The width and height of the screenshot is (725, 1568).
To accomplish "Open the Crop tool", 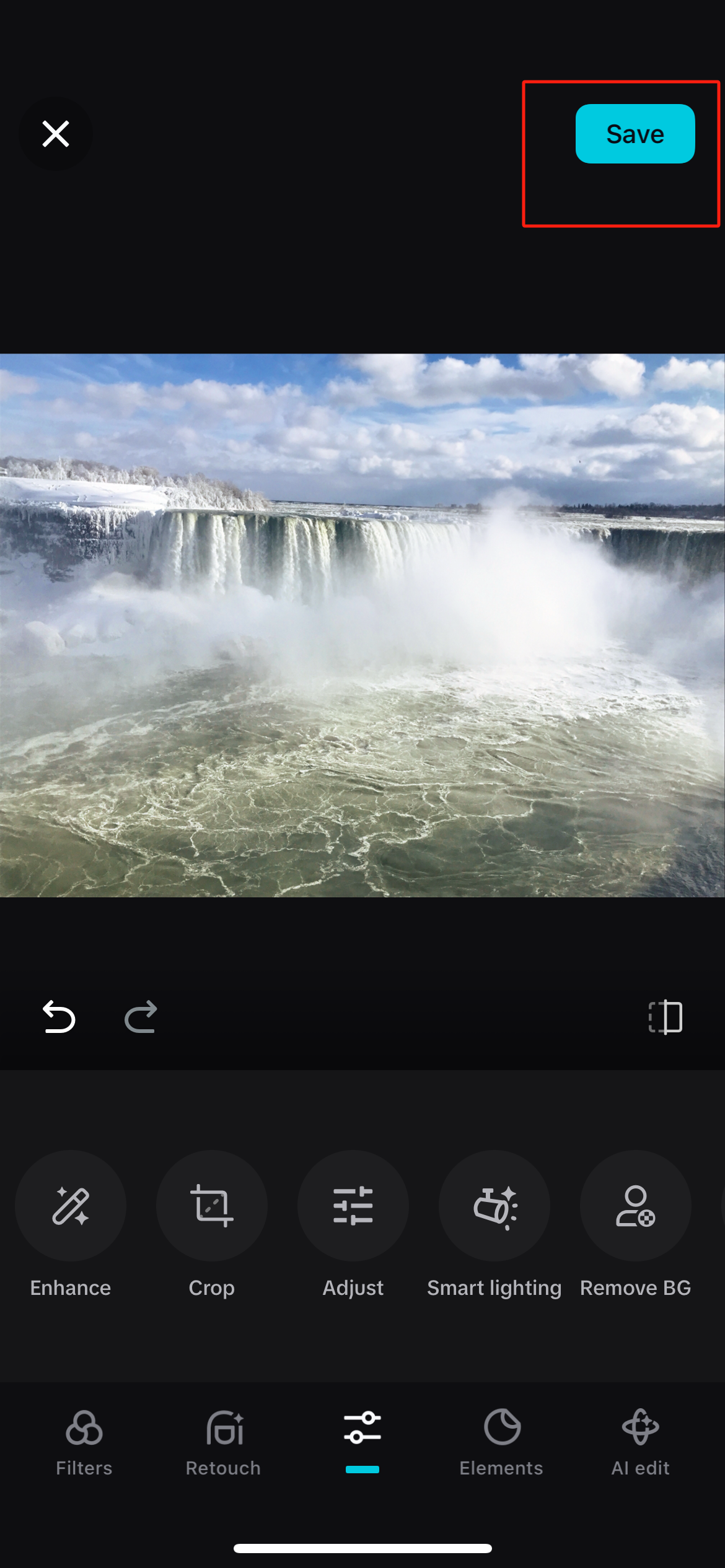I will (211, 1205).
